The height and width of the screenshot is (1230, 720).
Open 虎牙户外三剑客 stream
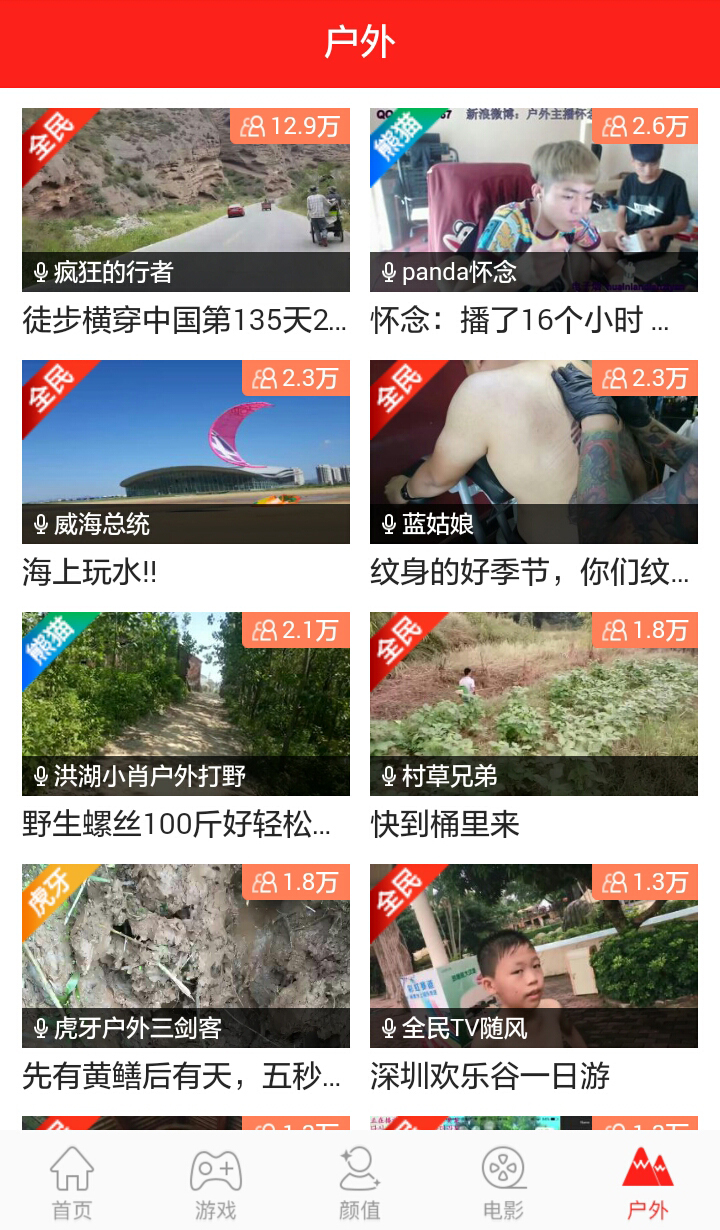(x=186, y=956)
